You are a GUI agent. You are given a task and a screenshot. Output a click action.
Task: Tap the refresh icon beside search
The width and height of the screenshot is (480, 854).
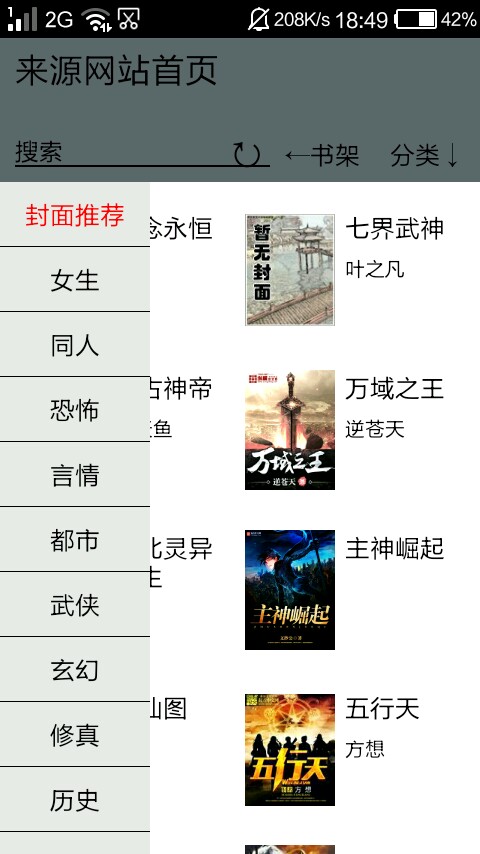[247, 154]
